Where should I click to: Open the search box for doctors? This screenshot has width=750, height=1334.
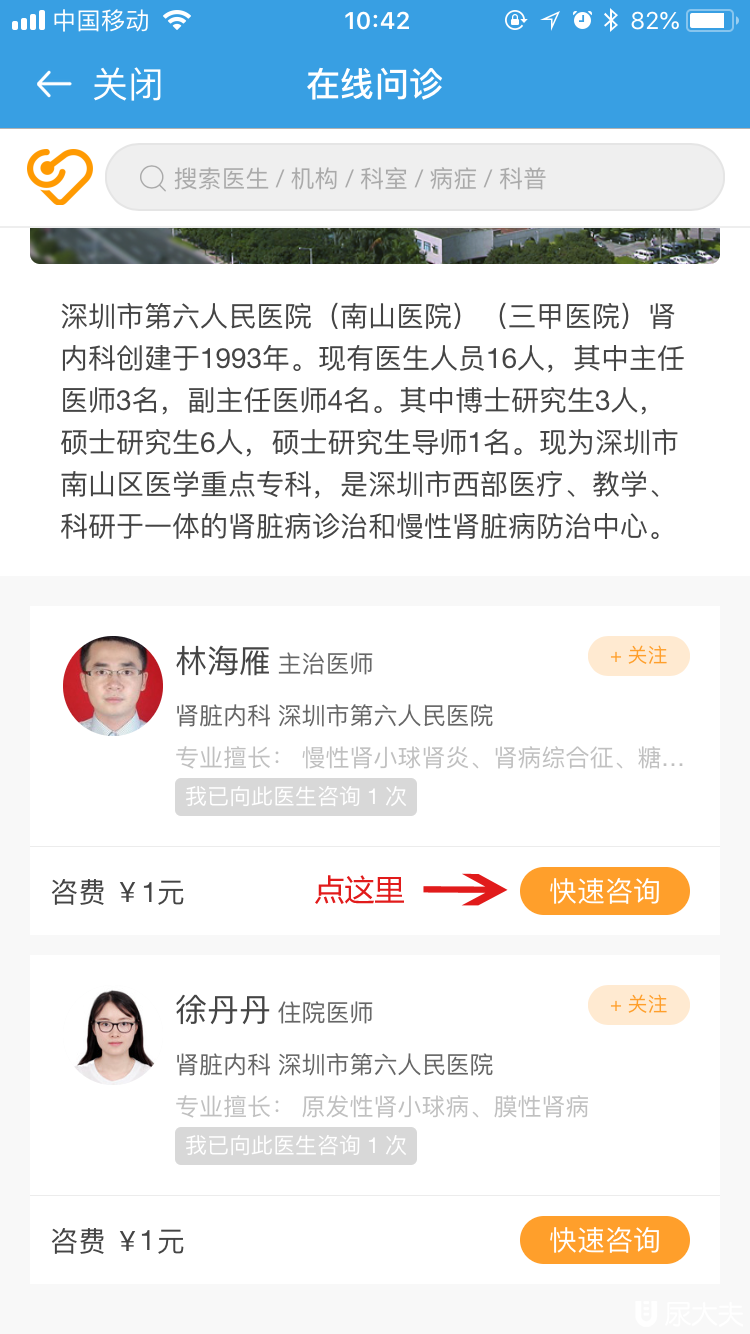pos(414,178)
